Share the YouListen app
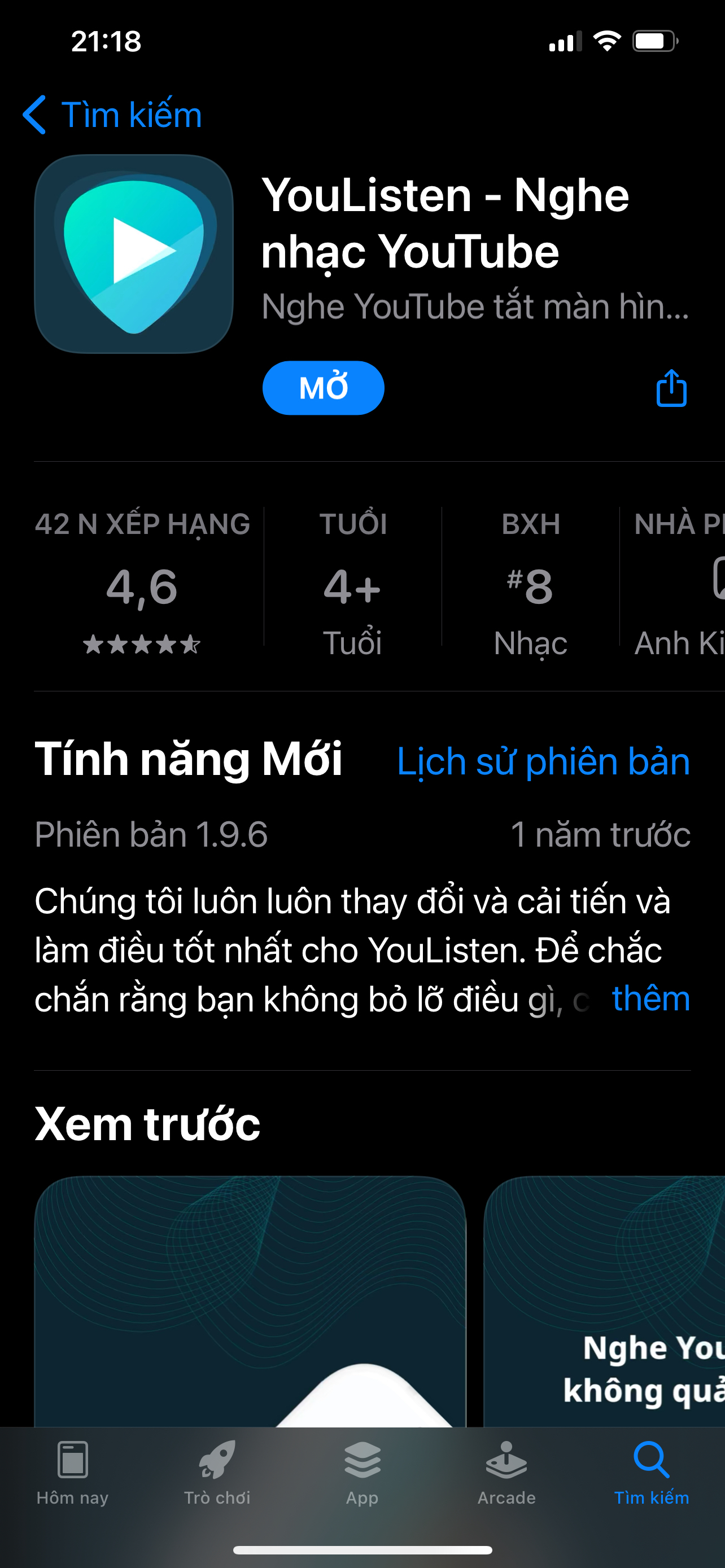Viewport: 725px width, 1568px height. pos(671,388)
